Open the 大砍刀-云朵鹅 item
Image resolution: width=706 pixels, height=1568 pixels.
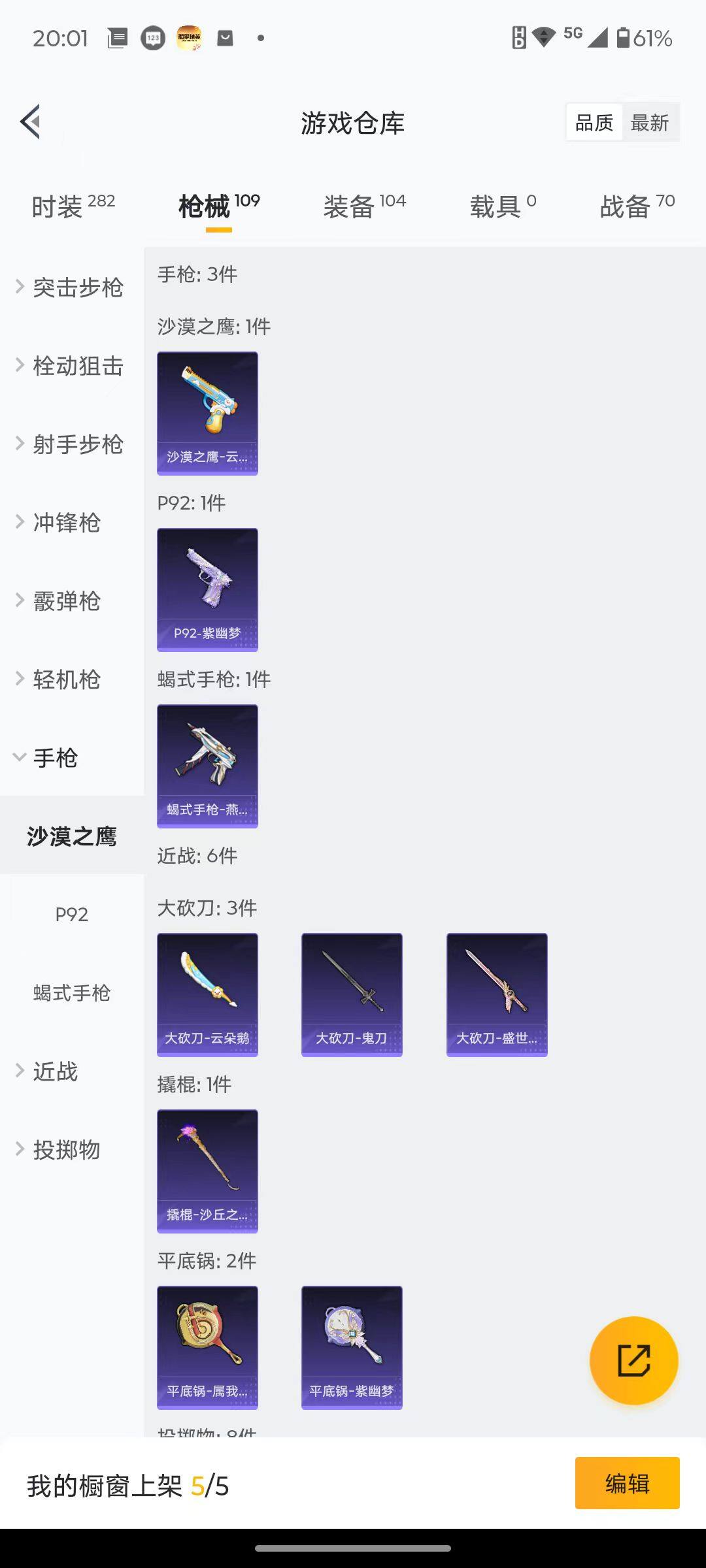tap(207, 994)
